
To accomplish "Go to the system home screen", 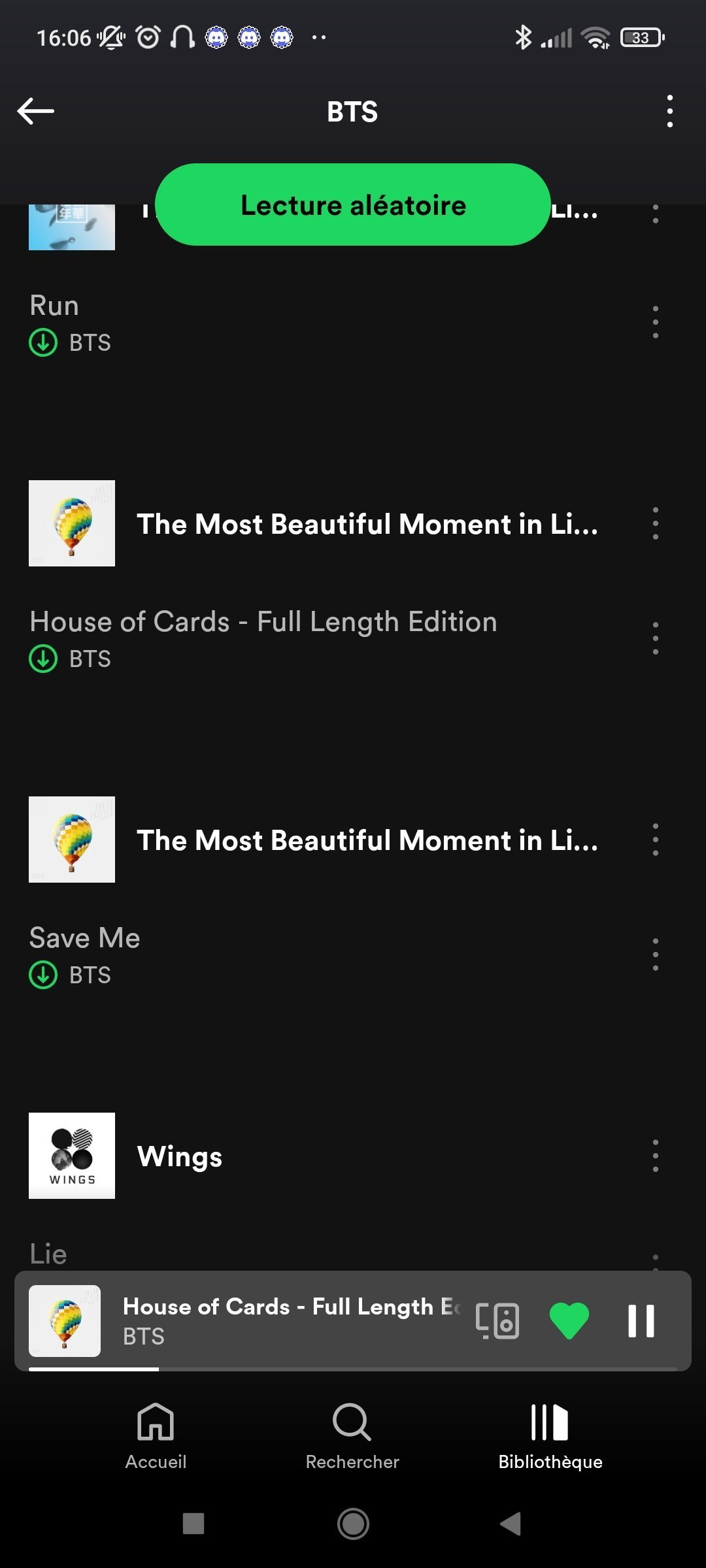I will [x=353, y=1524].
